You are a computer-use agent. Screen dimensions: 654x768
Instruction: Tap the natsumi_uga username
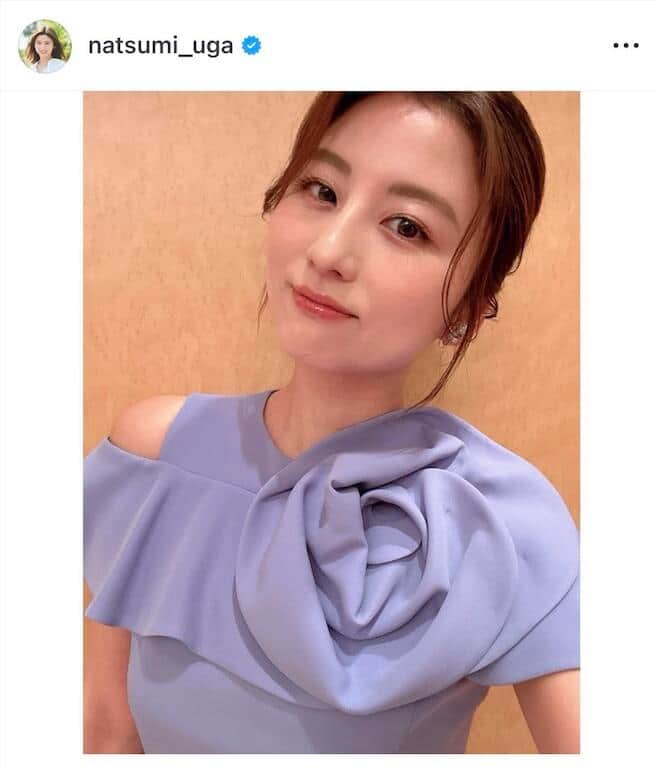[x=160, y=46]
